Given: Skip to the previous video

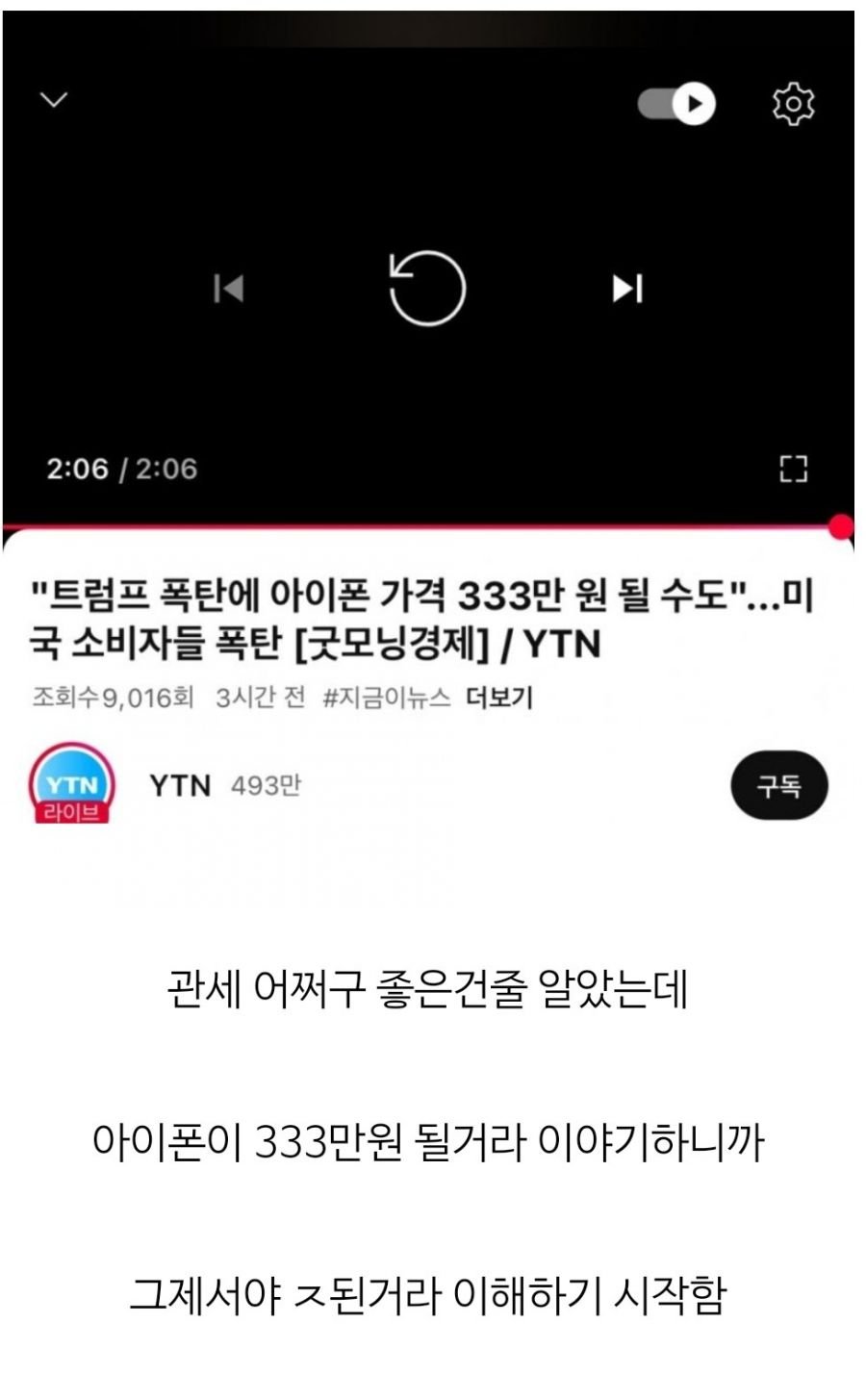Looking at the screenshot, I should [x=228, y=288].
